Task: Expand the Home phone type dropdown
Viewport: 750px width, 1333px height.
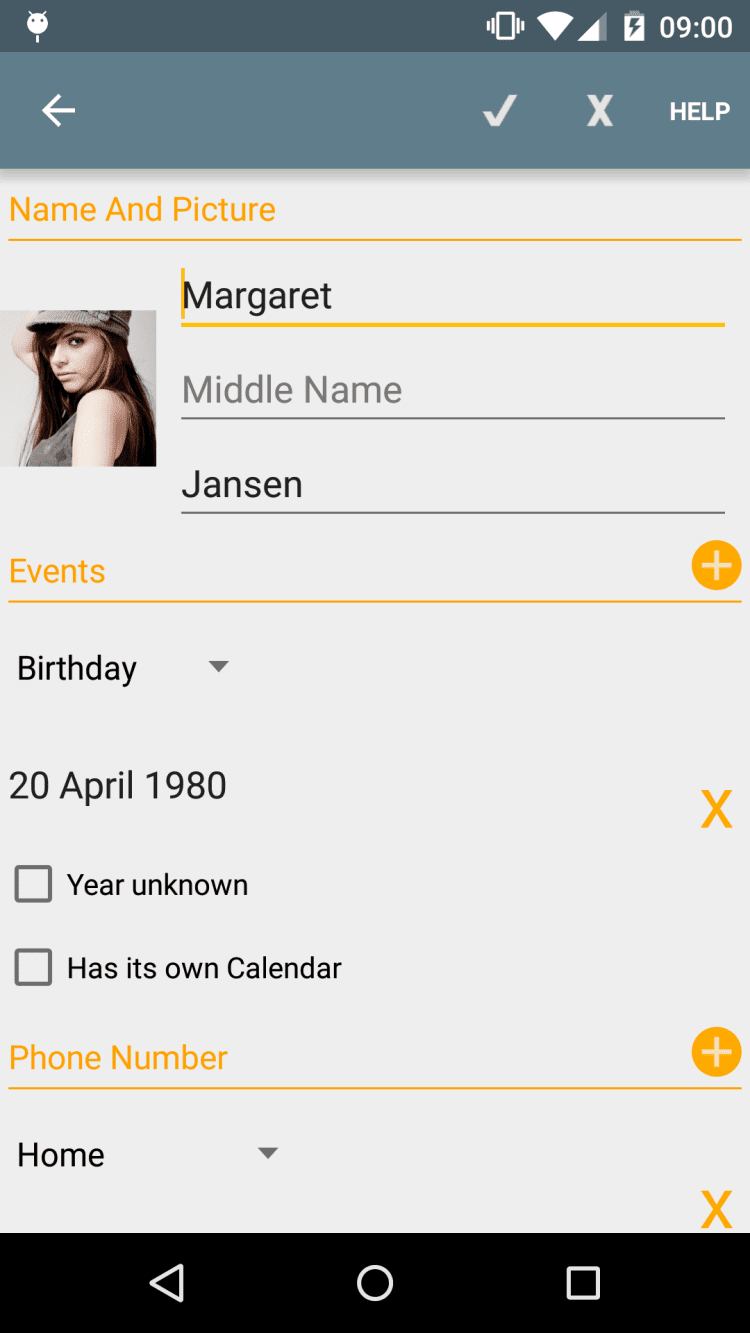Action: pos(147,1154)
